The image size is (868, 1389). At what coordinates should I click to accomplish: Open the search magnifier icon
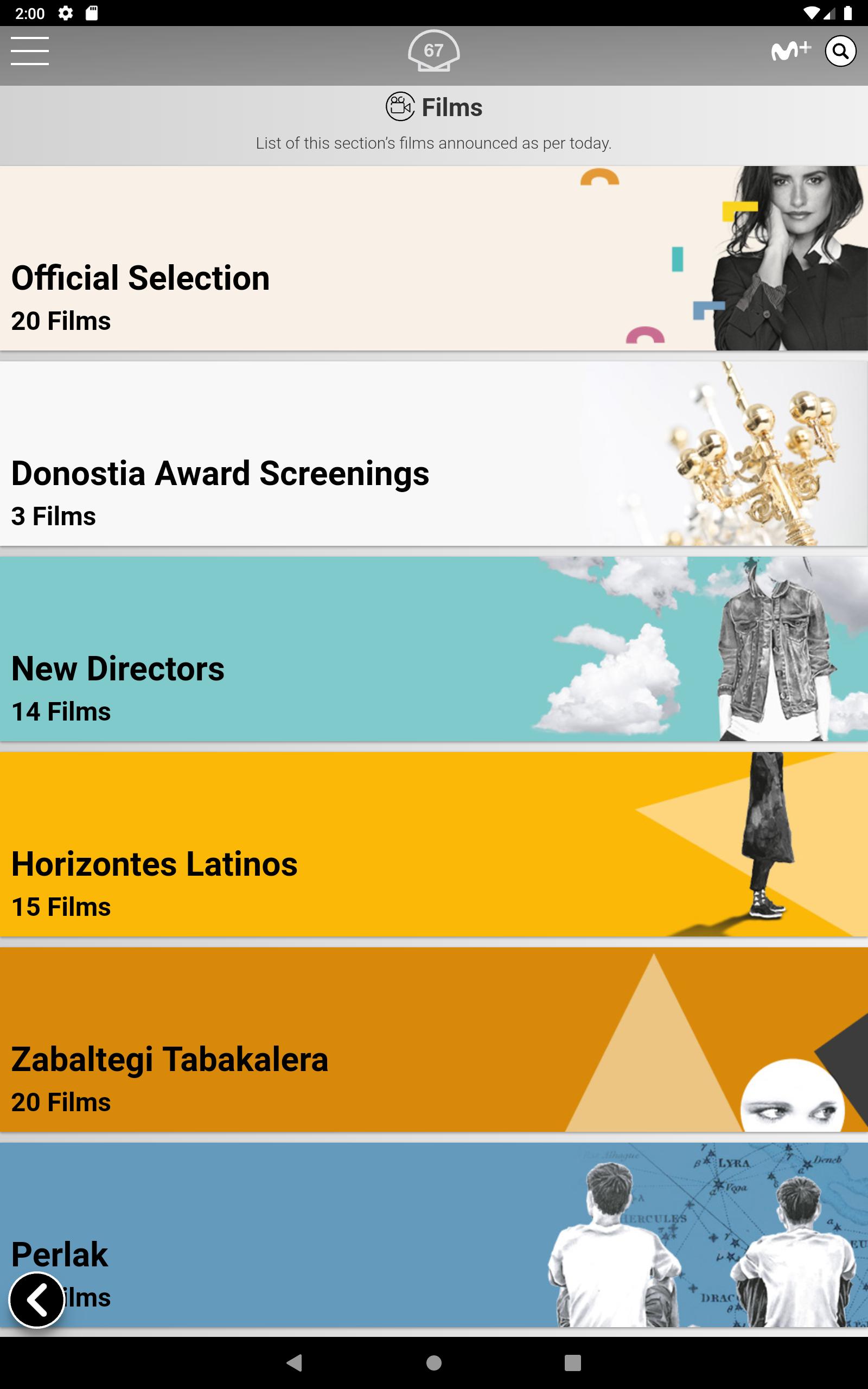[840, 51]
